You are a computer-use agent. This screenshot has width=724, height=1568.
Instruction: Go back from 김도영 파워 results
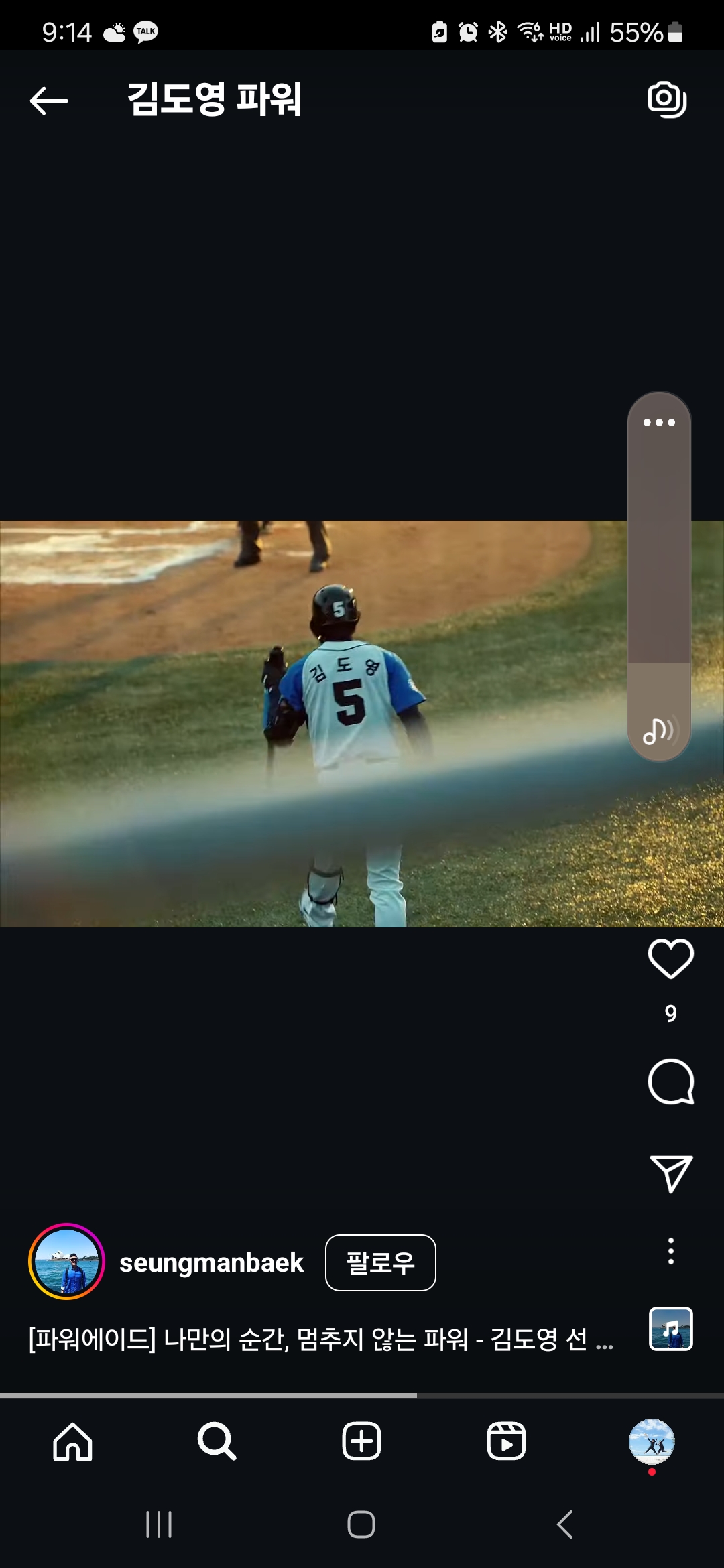pyautogui.click(x=50, y=101)
